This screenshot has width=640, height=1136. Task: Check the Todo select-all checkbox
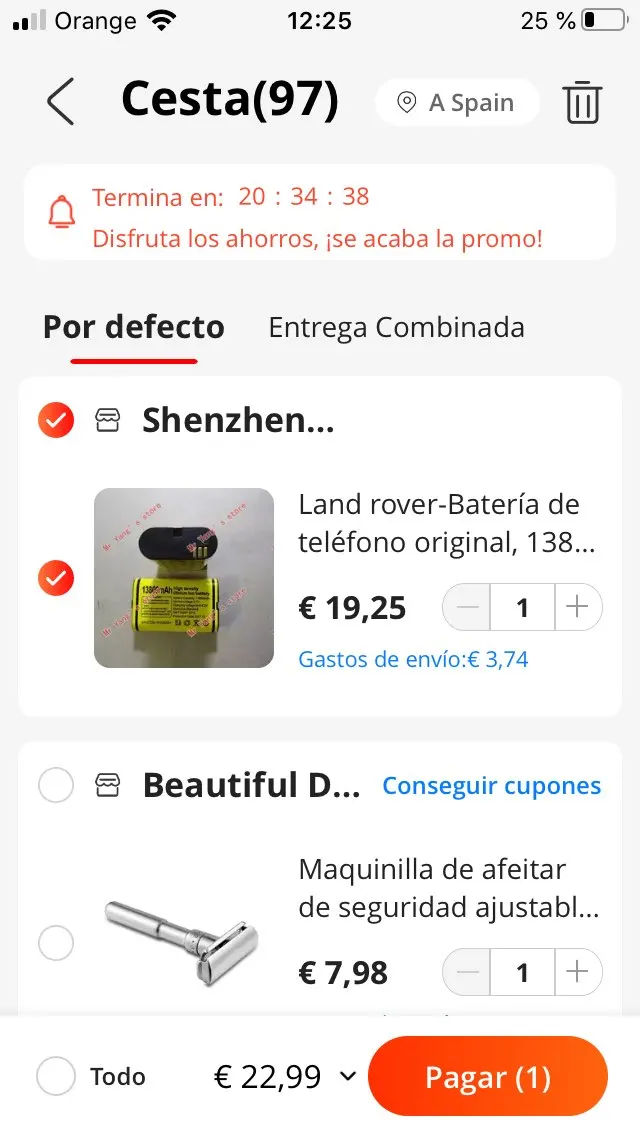point(56,1077)
